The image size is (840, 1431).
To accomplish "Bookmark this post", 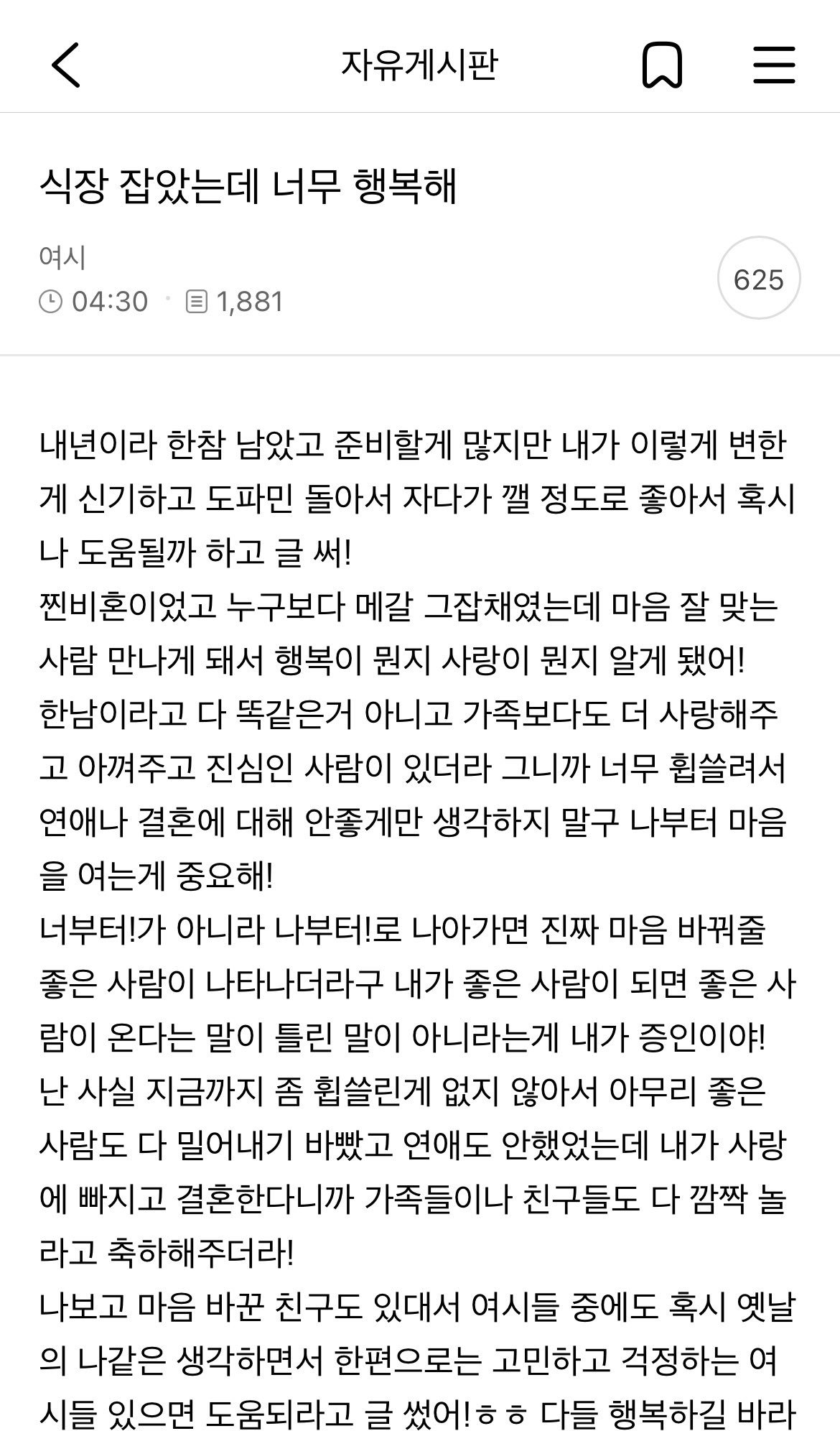I will pyautogui.click(x=661, y=65).
